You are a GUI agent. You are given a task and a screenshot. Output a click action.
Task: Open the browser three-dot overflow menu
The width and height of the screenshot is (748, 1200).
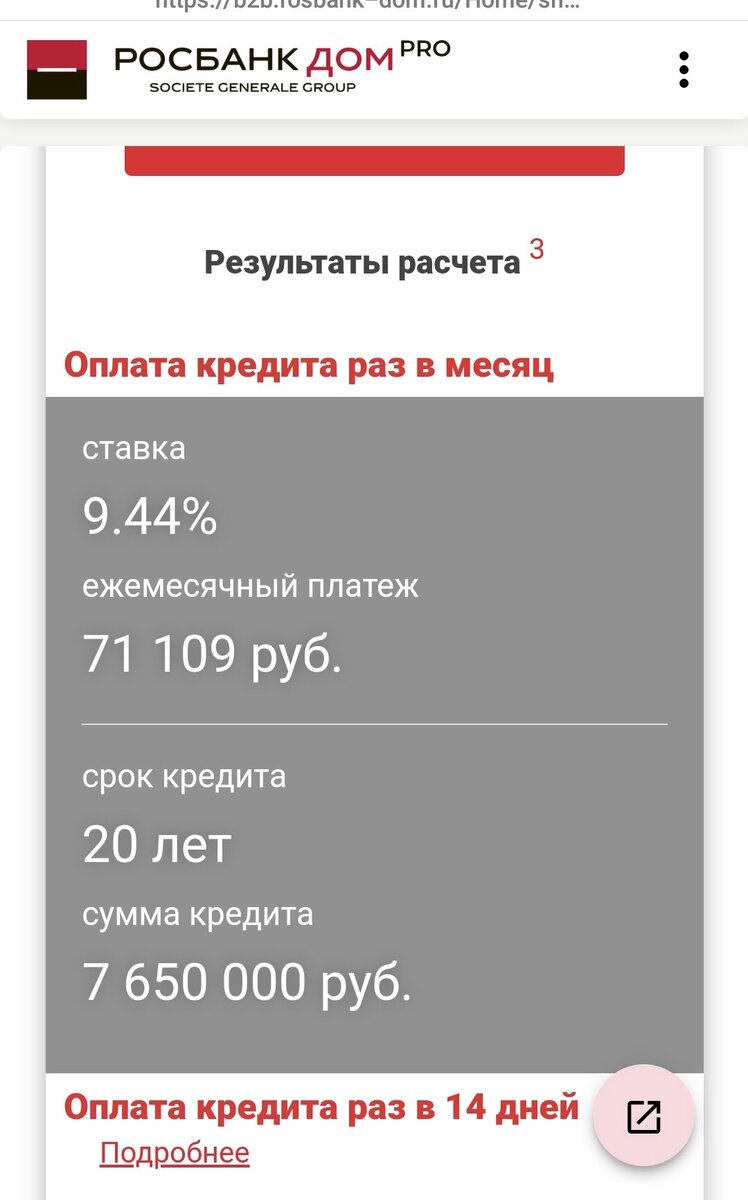[684, 69]
